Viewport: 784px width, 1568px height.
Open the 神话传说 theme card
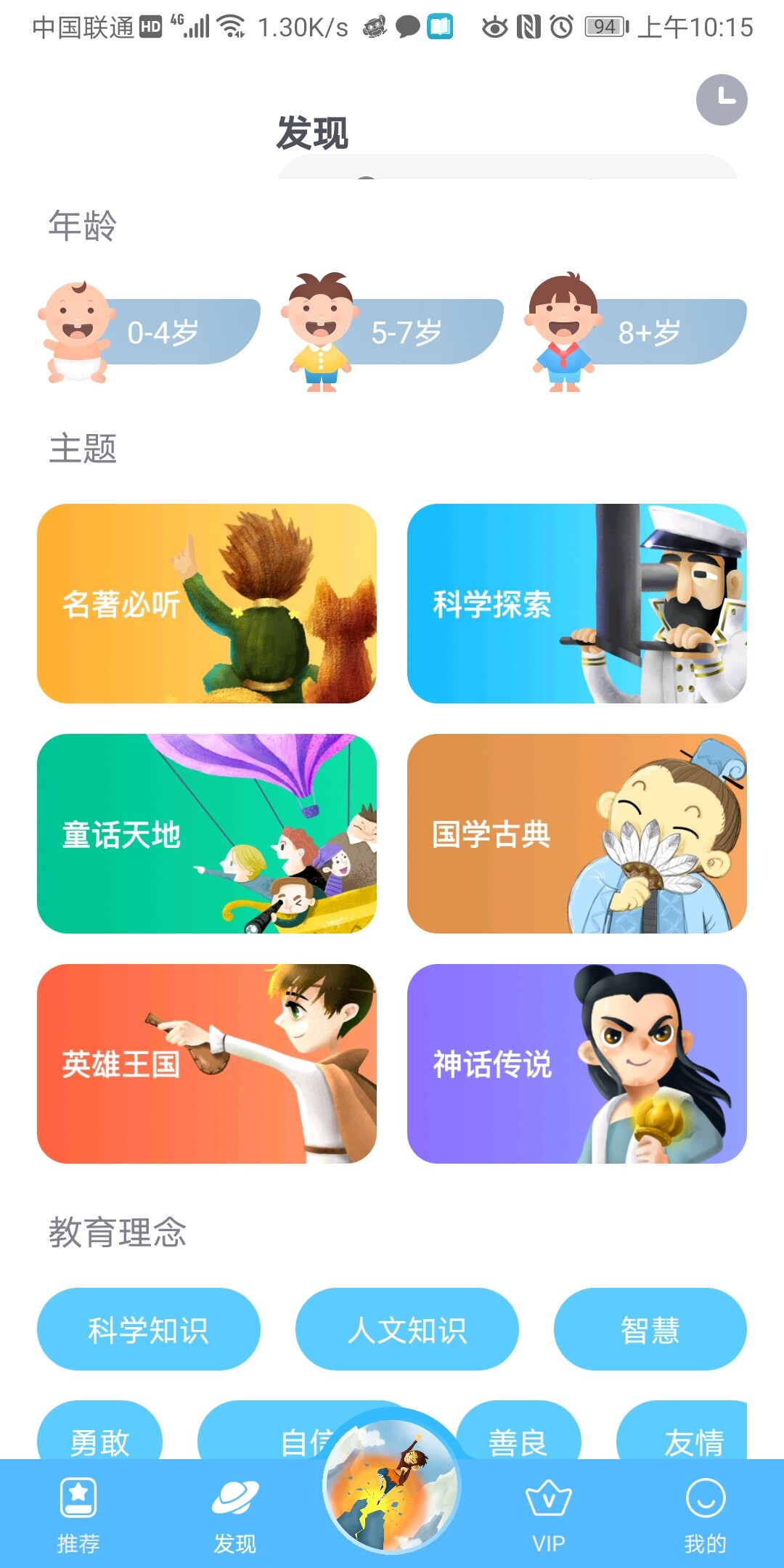coord(576,1063)
